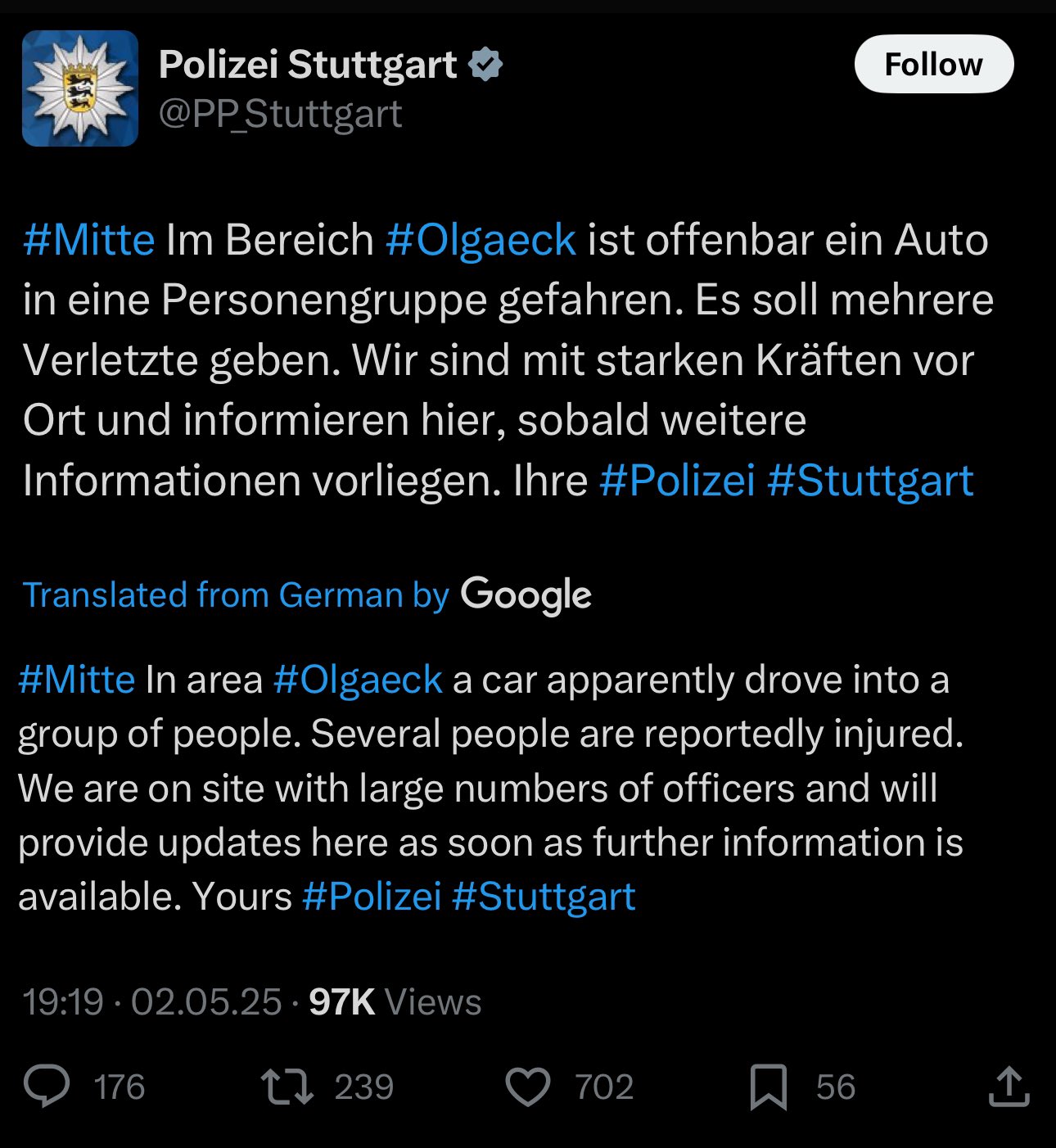This screenshot has width=1056, height=1148.
Task: Open #Stuttgart hashtag in the English translation
Action: click(544, 897)
